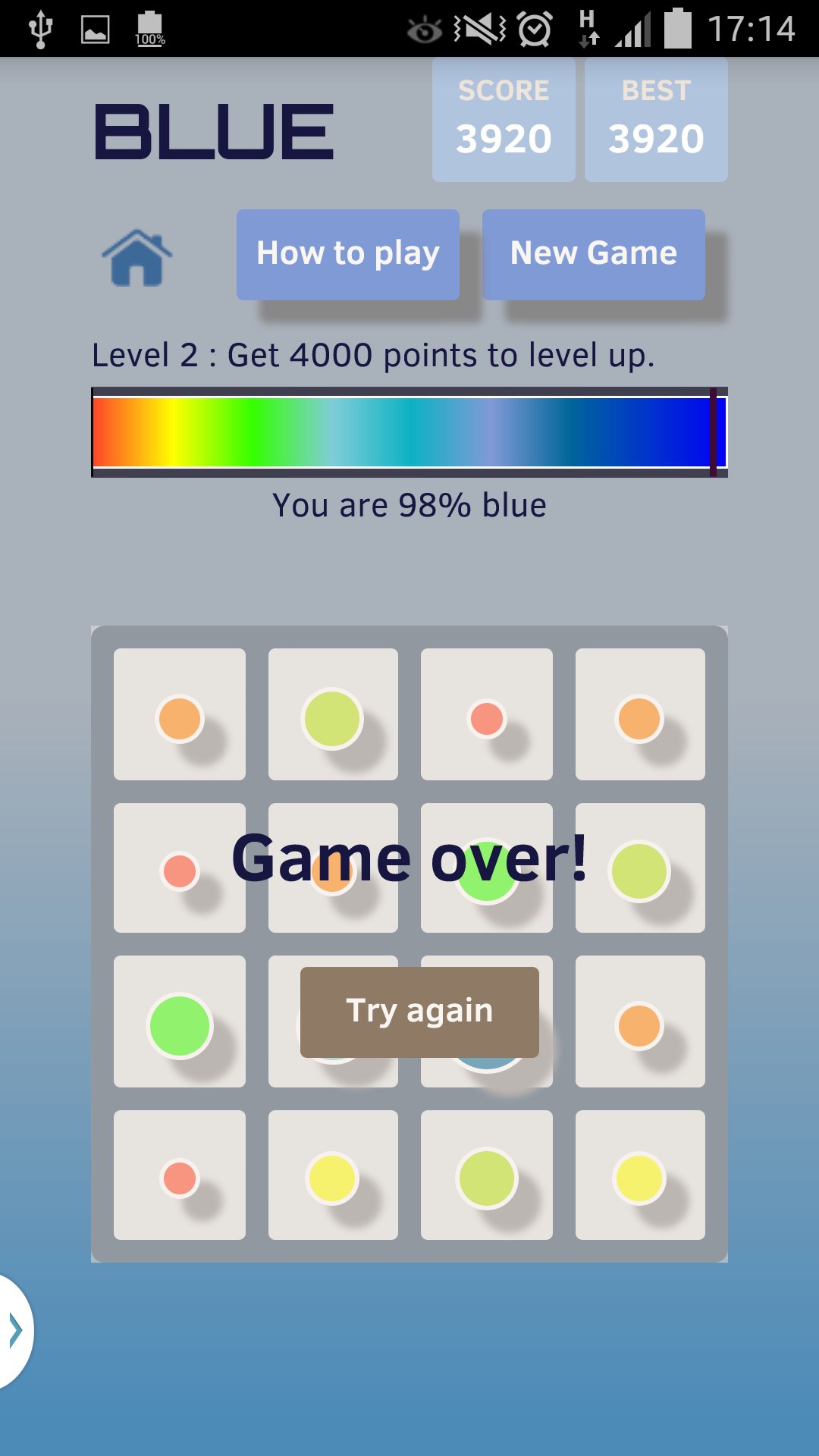Tap the orange dot on the right side
The height and width of the screenshot is (1456, 819).
pos(639,1026)
